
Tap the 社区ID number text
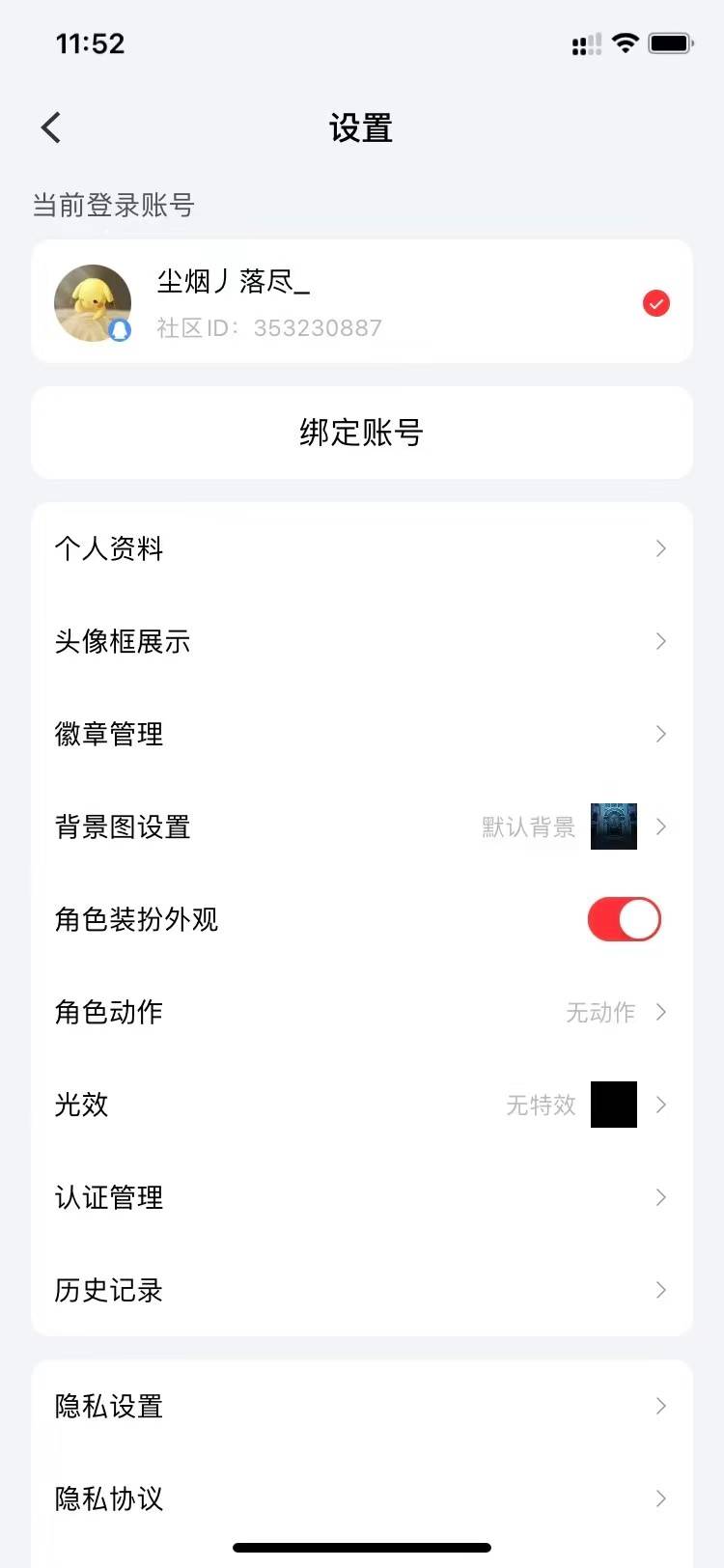[318, 328]
